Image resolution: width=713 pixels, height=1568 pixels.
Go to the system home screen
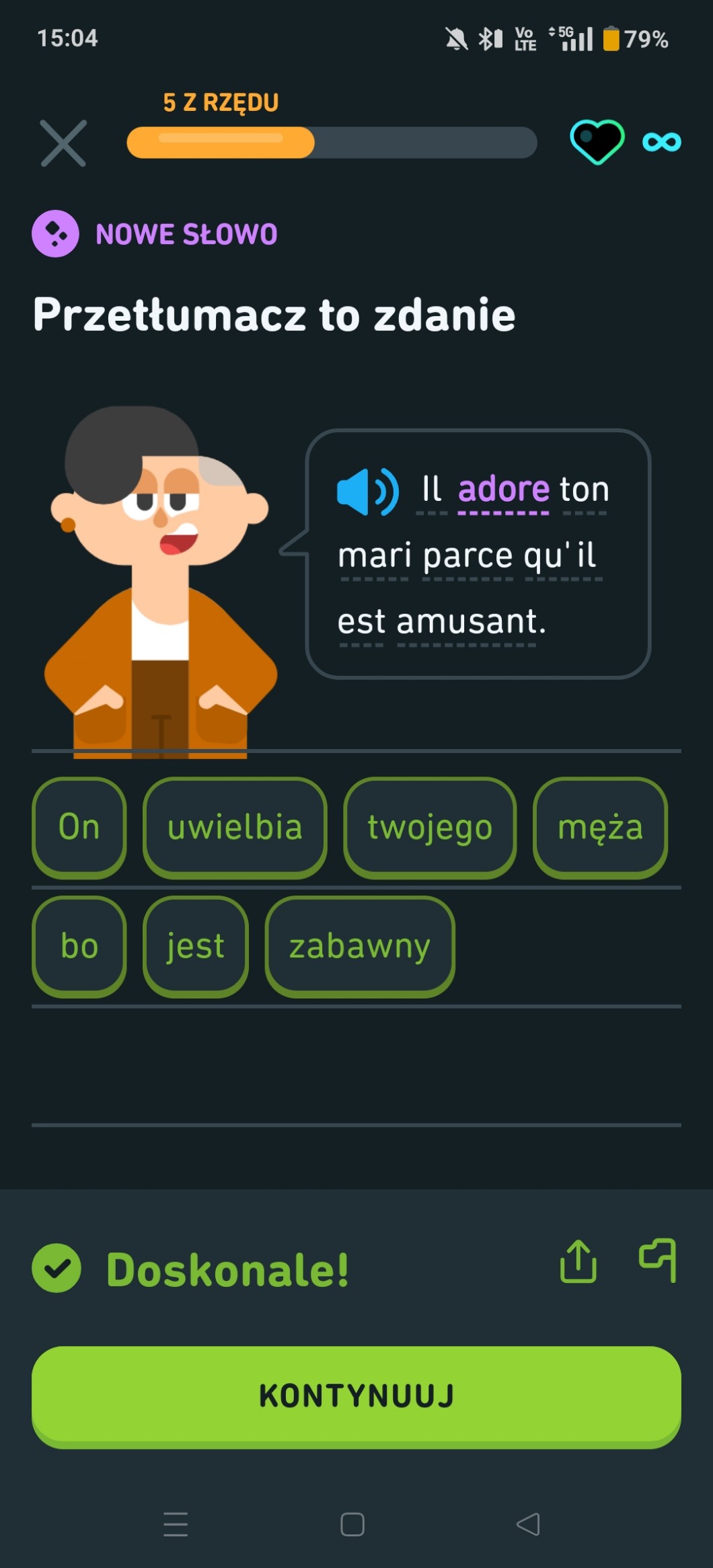click(x=352, y=1524)
